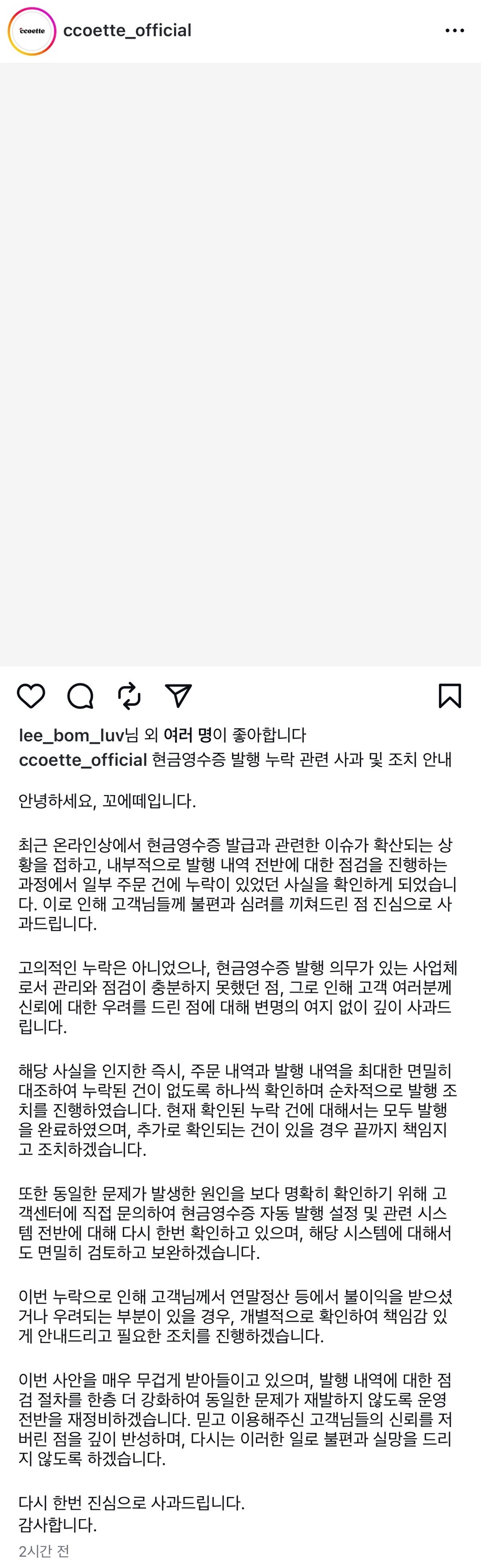
Task: Open the three-dot overflow menu
Action: click(454, 30)
